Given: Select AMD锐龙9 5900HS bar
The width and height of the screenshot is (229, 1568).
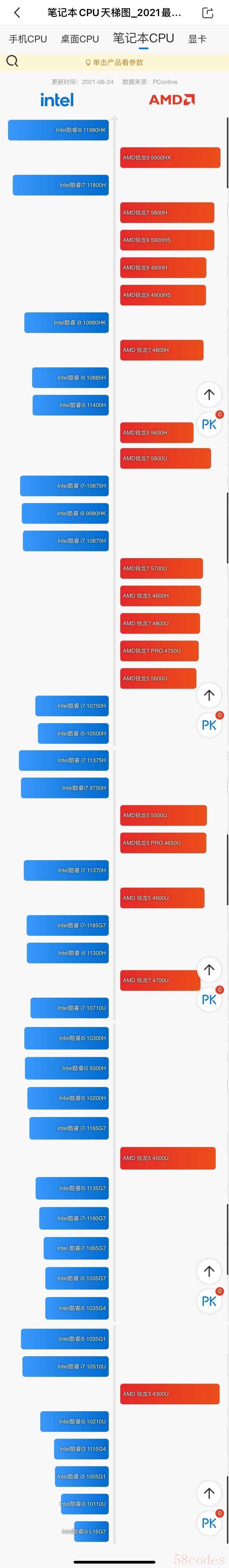Looking at the screenshot, I should 167,240.
